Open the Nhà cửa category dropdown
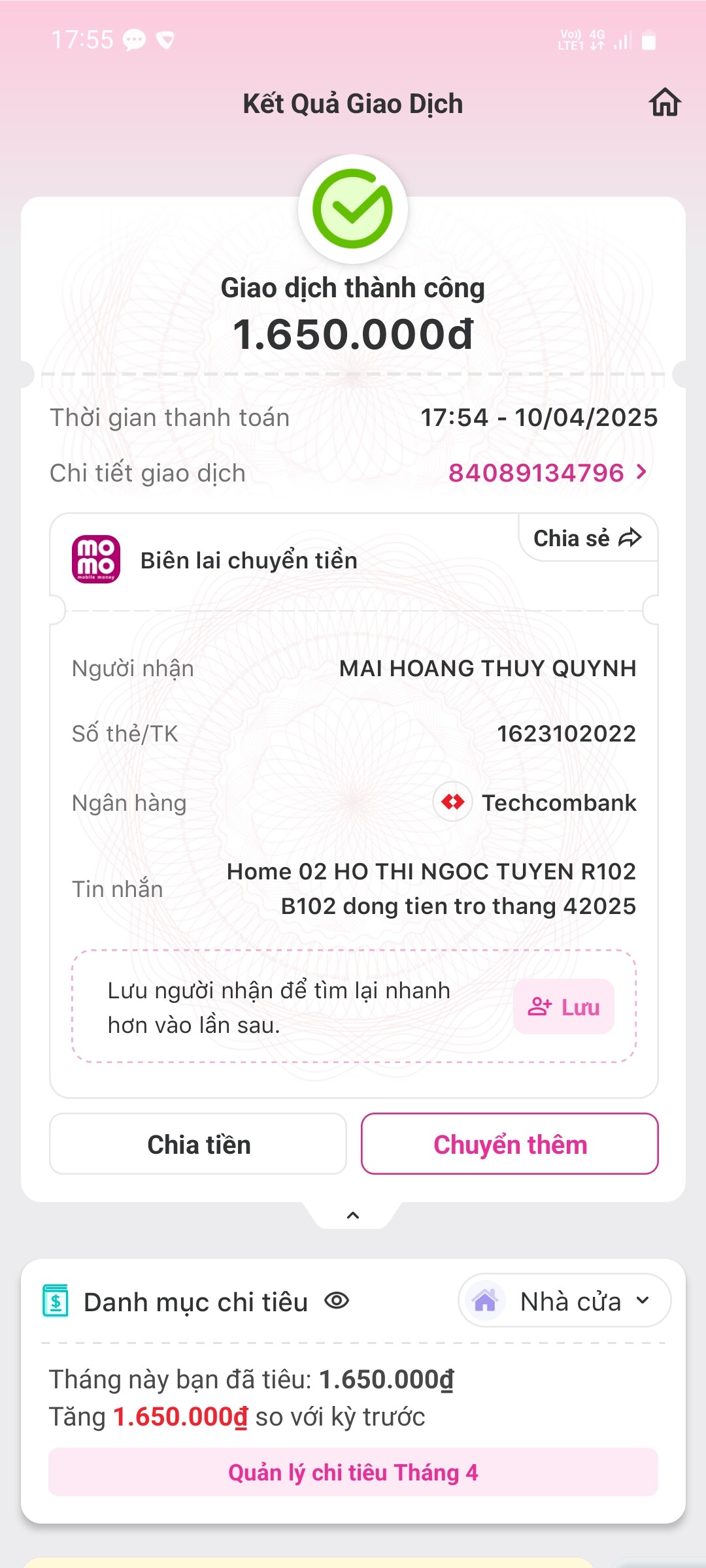The width and height of the screenshot is (706, 1568). pos(564,1301)
